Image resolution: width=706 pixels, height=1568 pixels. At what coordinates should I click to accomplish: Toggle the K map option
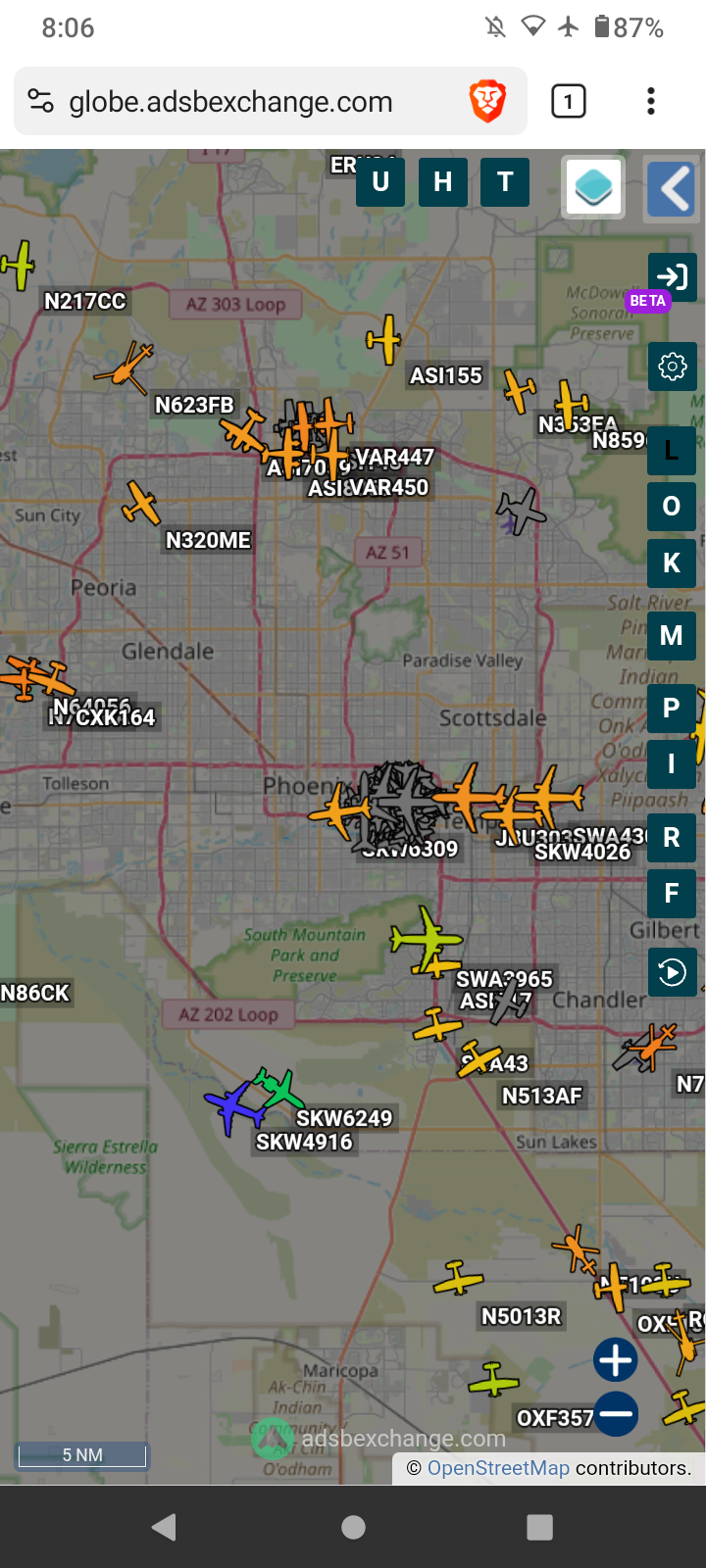pos(673,563)
